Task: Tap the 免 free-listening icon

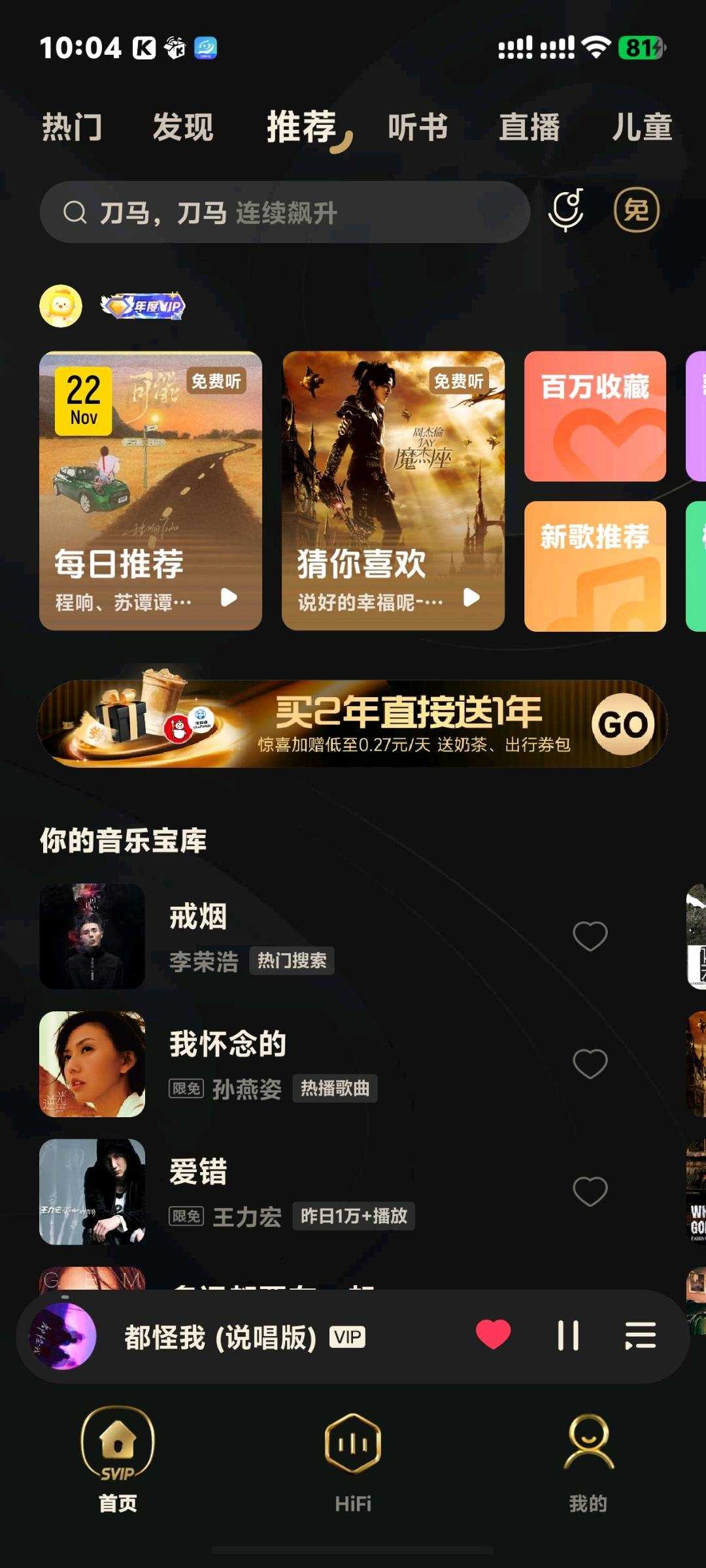Action: click(636, 210)
